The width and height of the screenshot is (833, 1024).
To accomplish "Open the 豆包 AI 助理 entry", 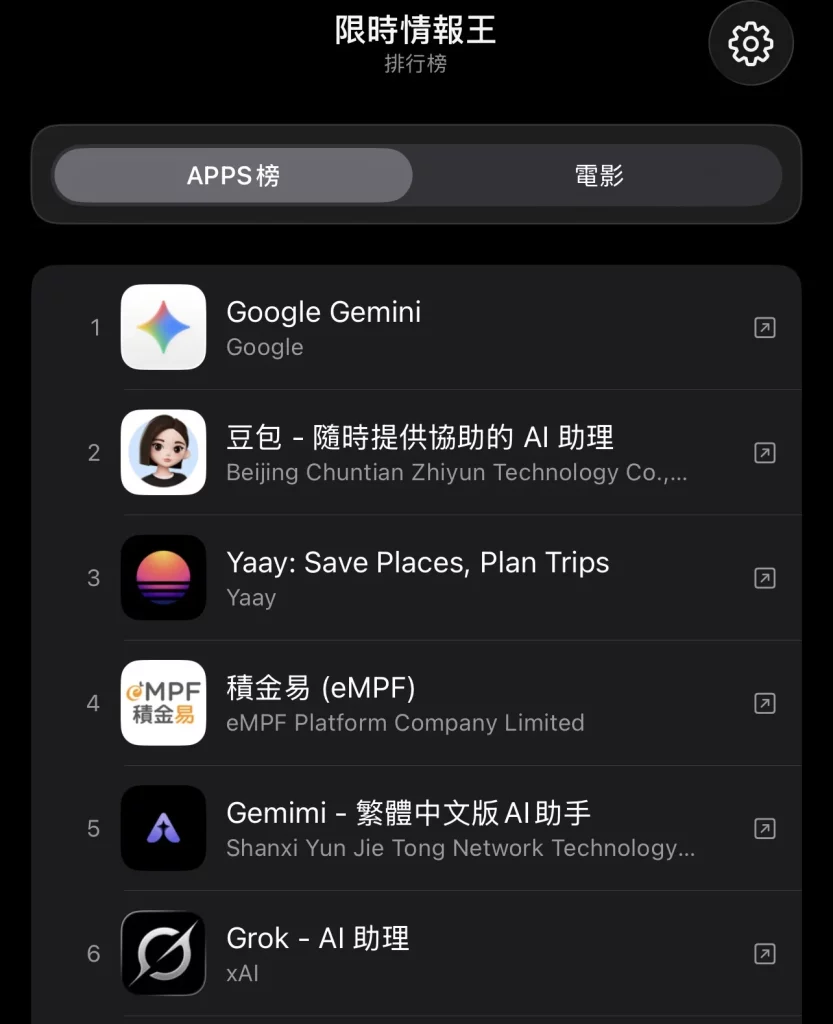I will coord(420,453).
